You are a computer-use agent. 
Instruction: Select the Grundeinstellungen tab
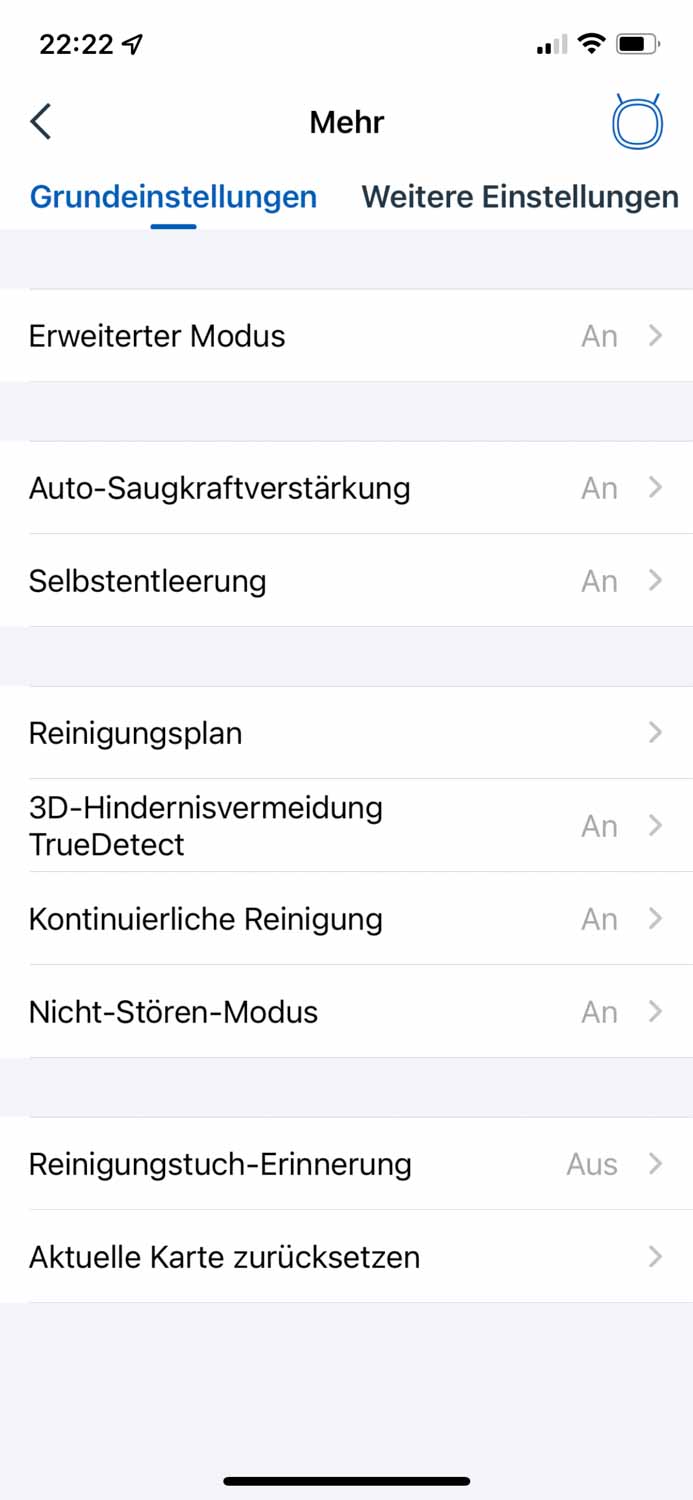click(173, 196)
